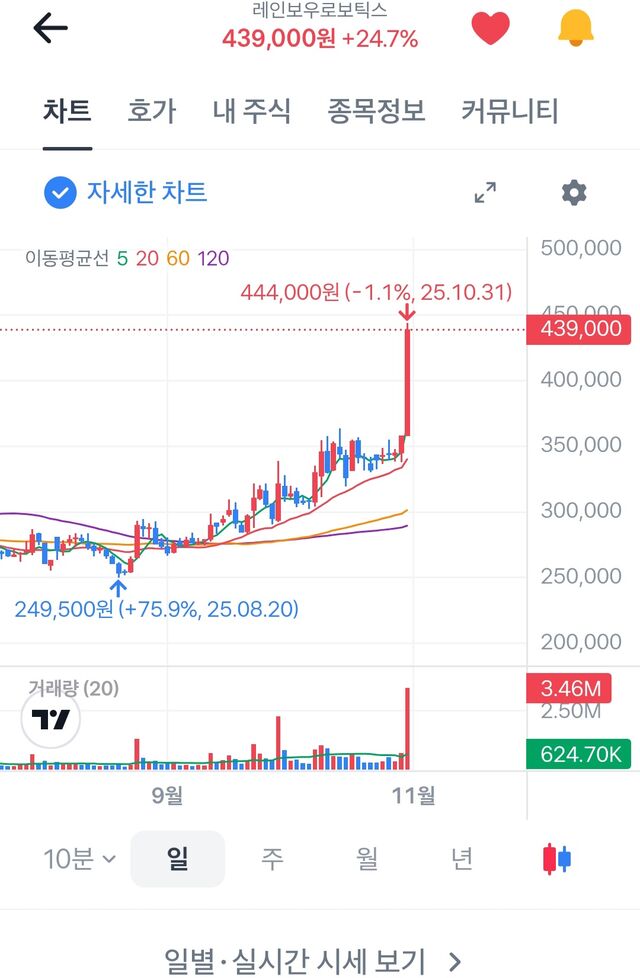
Task: Open chart settings gear
Action: tap(574, 193)
